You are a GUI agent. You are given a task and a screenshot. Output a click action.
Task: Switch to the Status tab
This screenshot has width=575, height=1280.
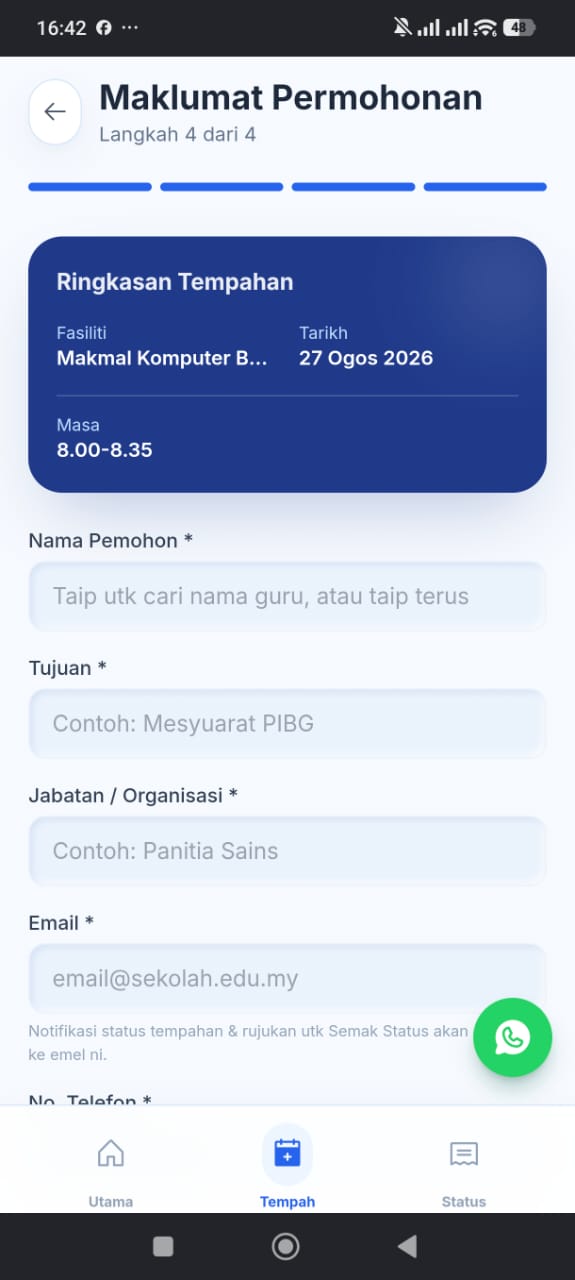(x=464, y=1166)
